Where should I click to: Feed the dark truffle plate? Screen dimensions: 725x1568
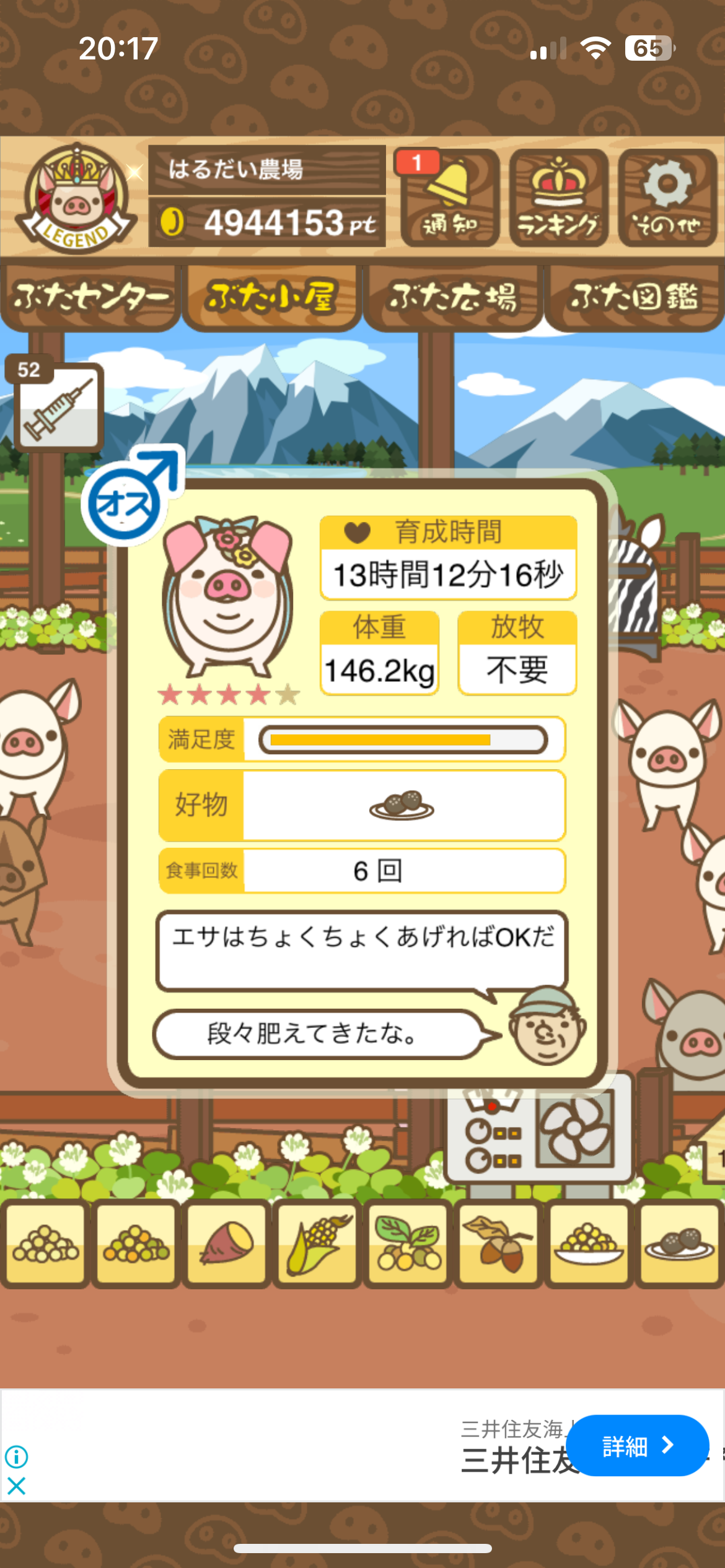pyautogui.click(x=679, y=1244)
